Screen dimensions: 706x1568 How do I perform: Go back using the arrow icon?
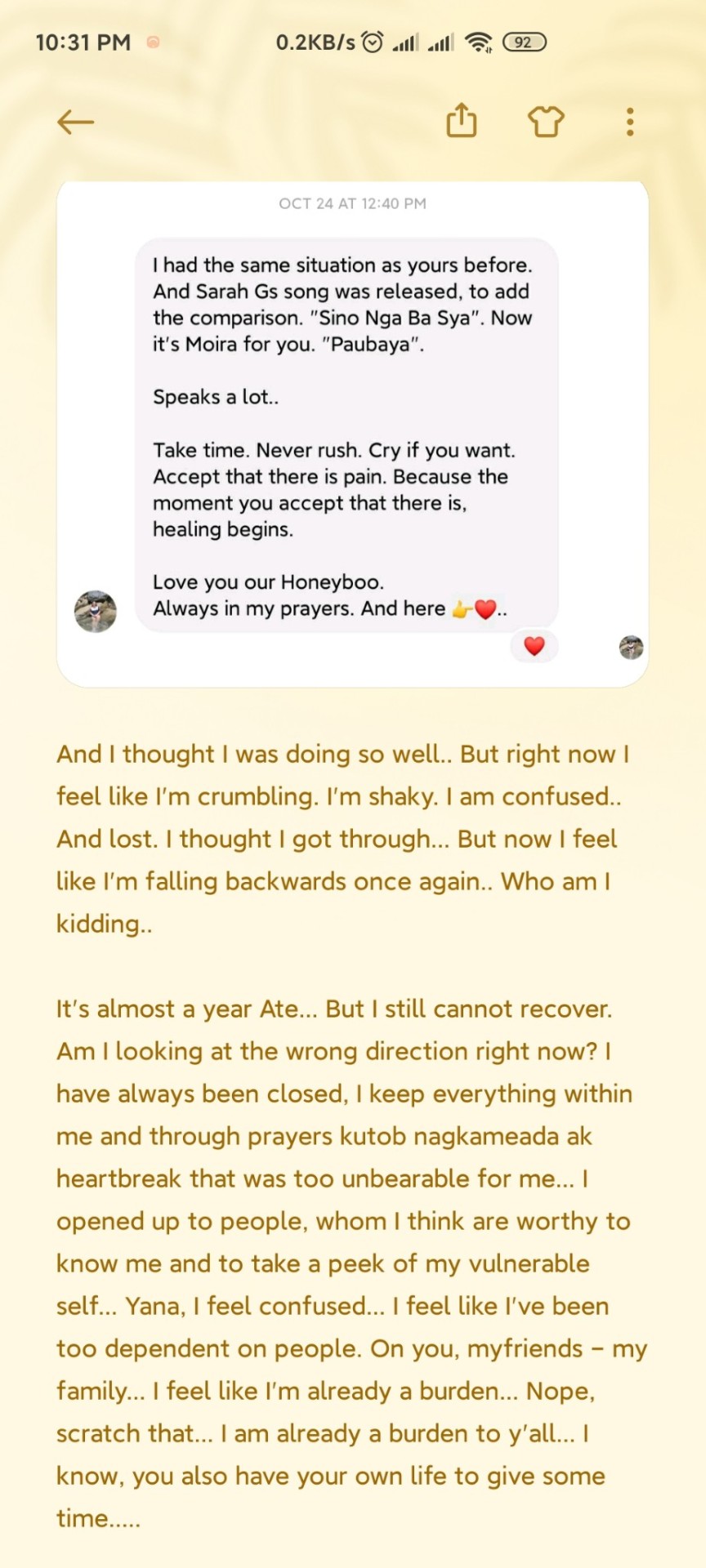pos(76,122)
